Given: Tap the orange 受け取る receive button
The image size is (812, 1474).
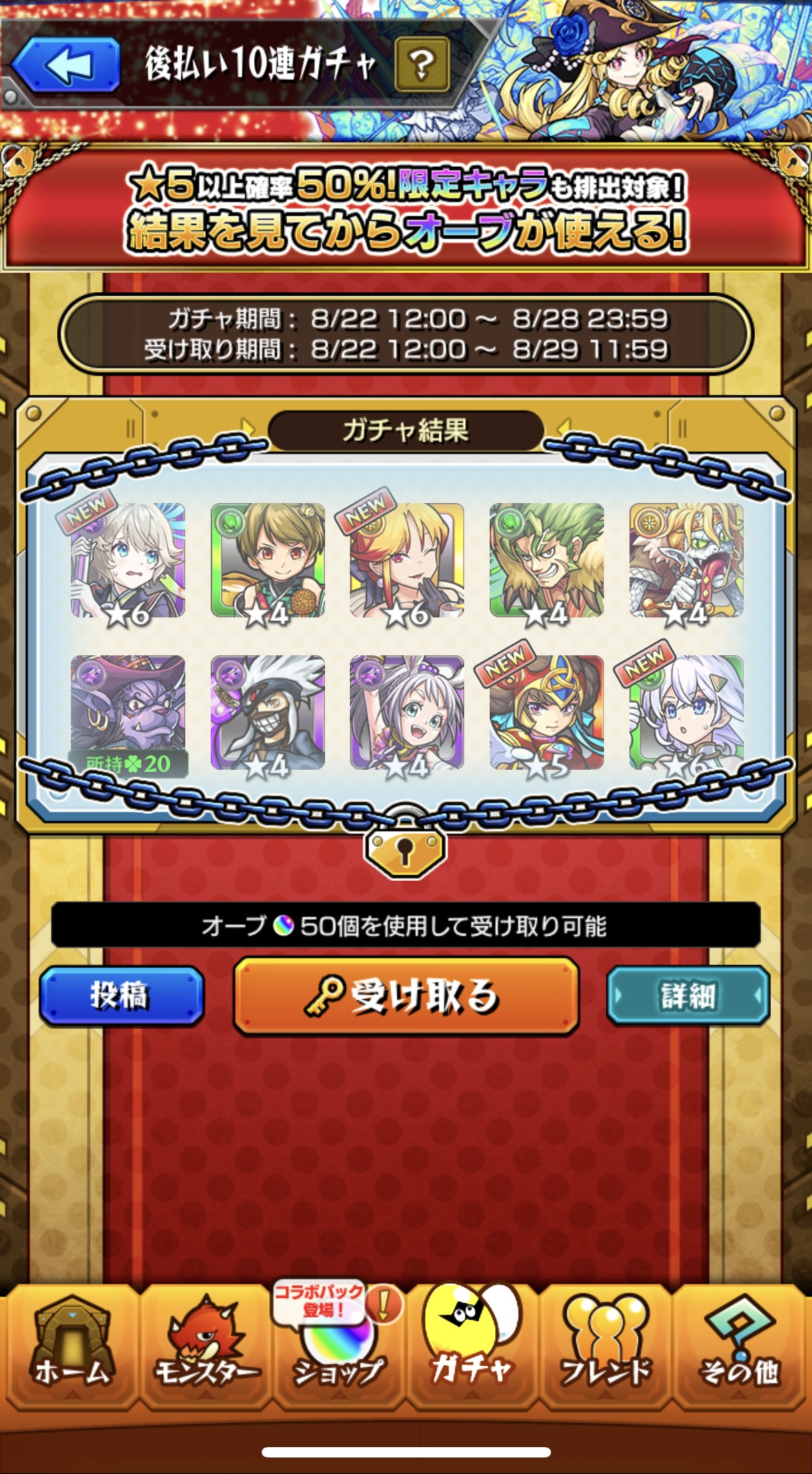Looking at the screenshot, I should point(406,996).
